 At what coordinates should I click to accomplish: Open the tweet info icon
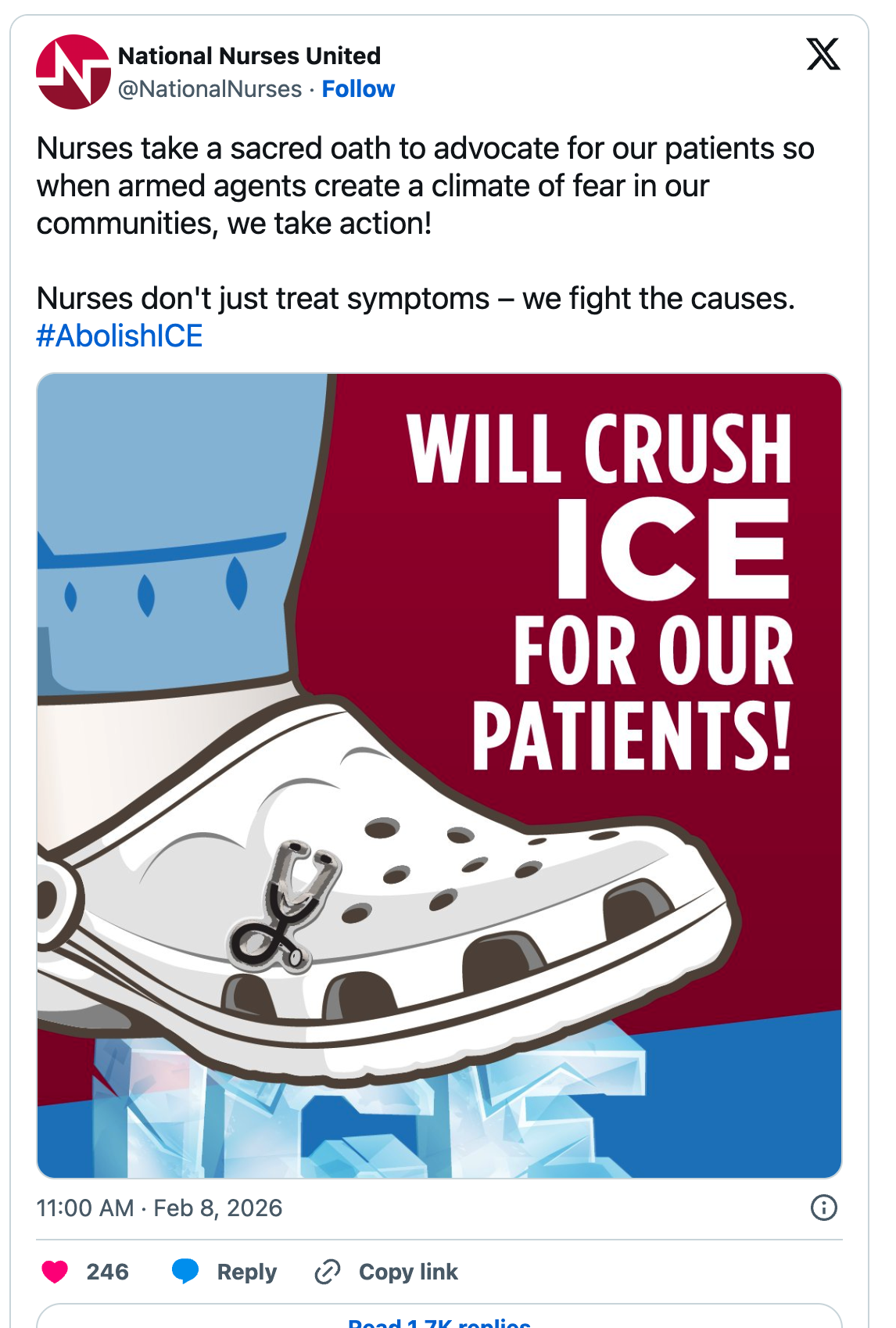pyautogui.click(x=823, y=1208)
